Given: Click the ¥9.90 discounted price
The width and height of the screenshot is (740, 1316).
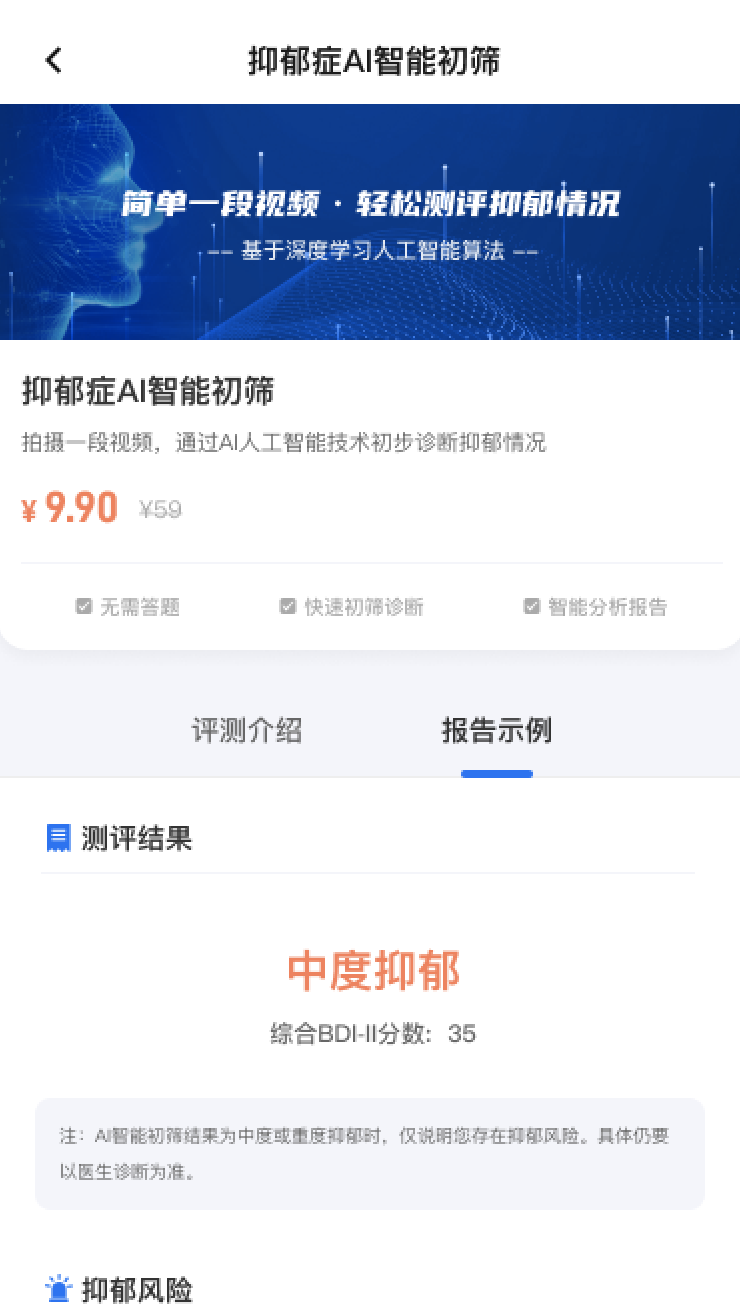Looking at the screenshot, I should [69, 508].
